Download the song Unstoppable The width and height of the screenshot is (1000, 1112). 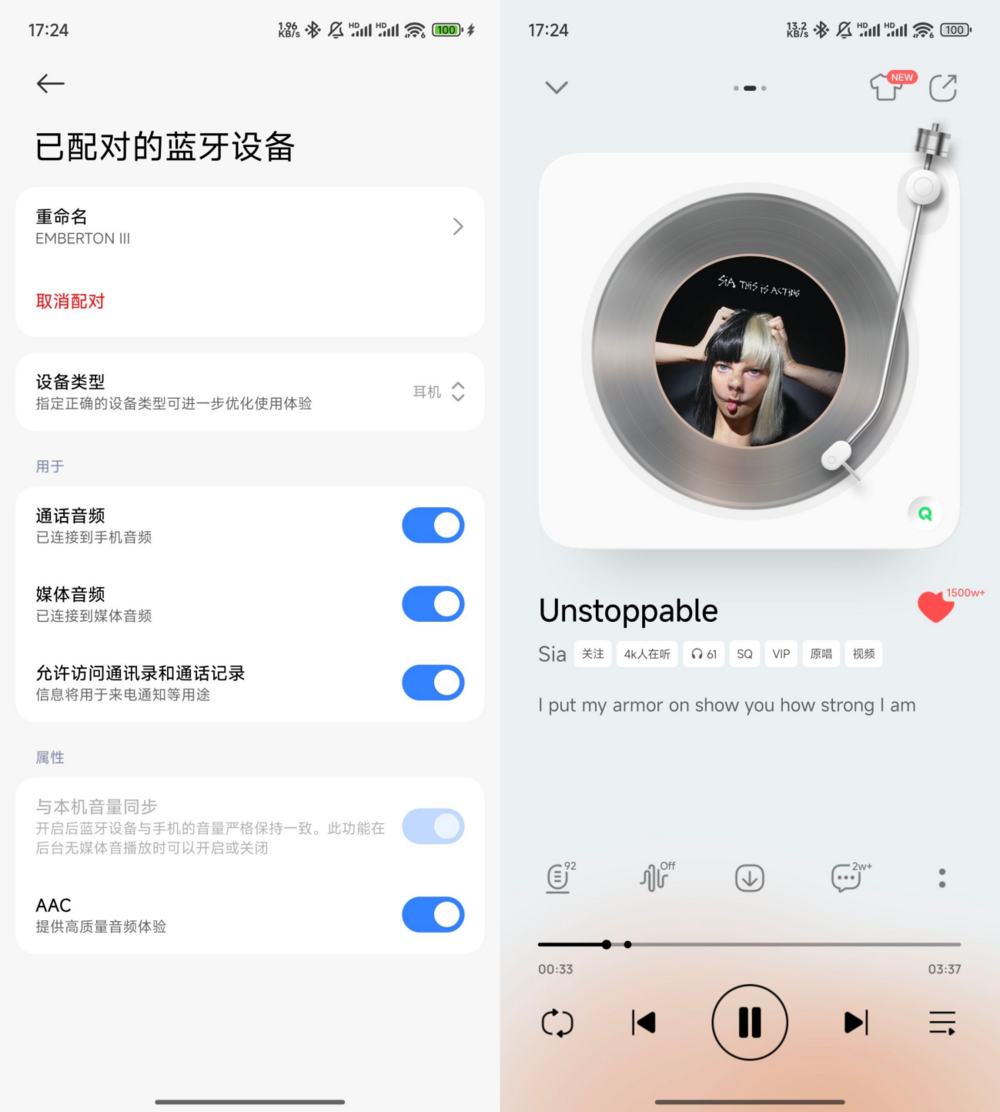point(749,877)
